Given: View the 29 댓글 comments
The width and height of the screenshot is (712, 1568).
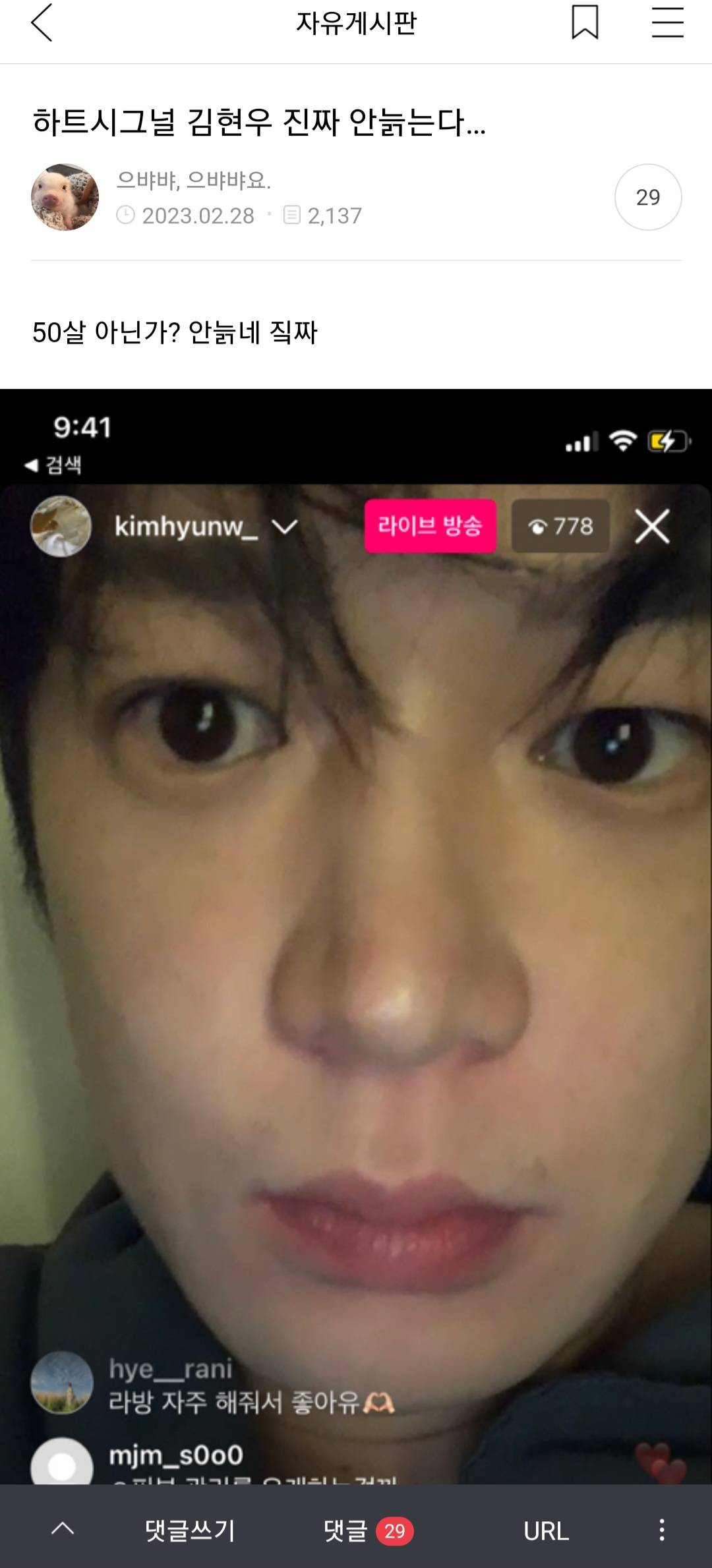Looking at the screenshot, I should tap(368, 1530).
